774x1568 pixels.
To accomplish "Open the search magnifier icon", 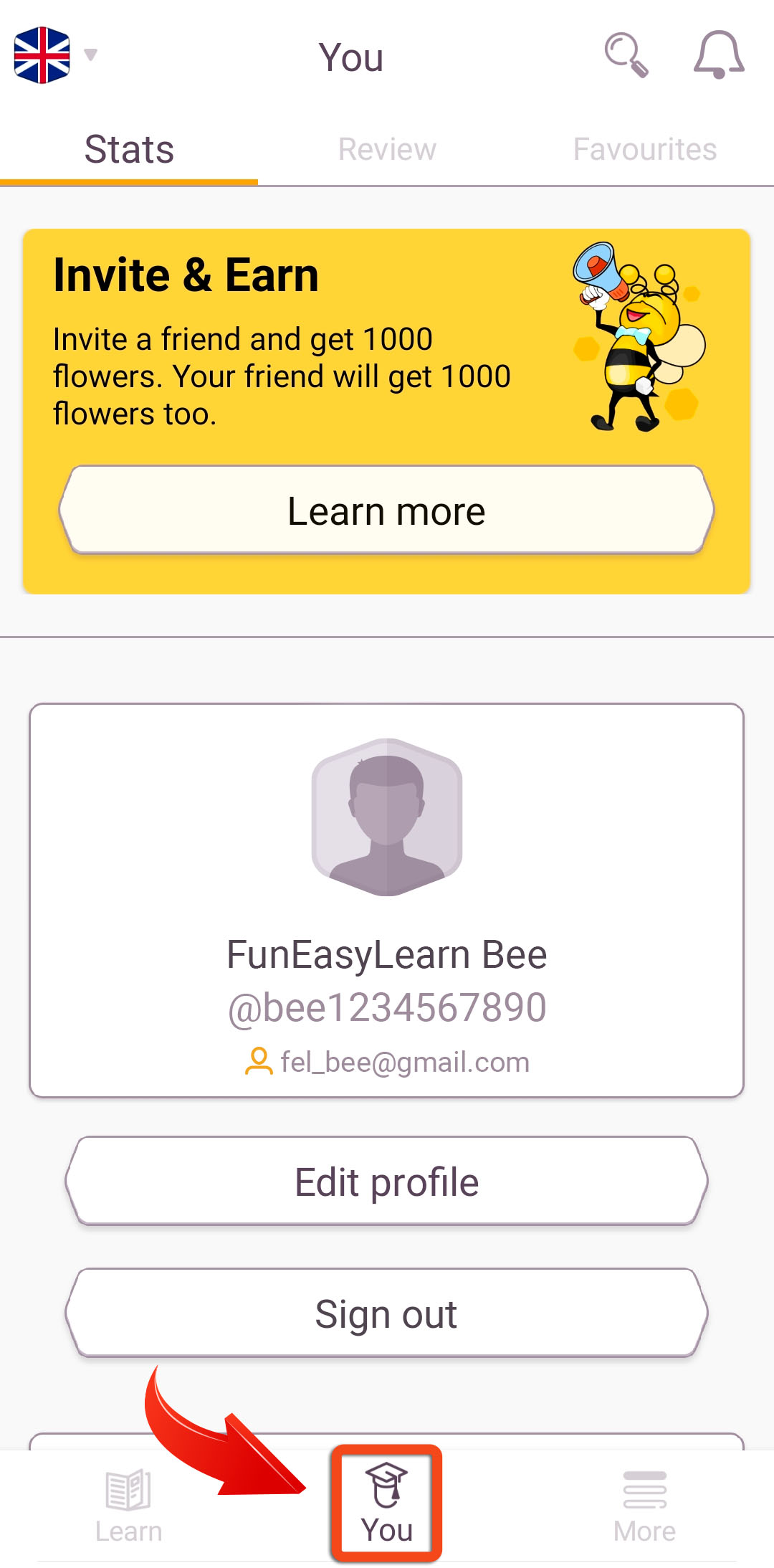I will pos(626,55).
